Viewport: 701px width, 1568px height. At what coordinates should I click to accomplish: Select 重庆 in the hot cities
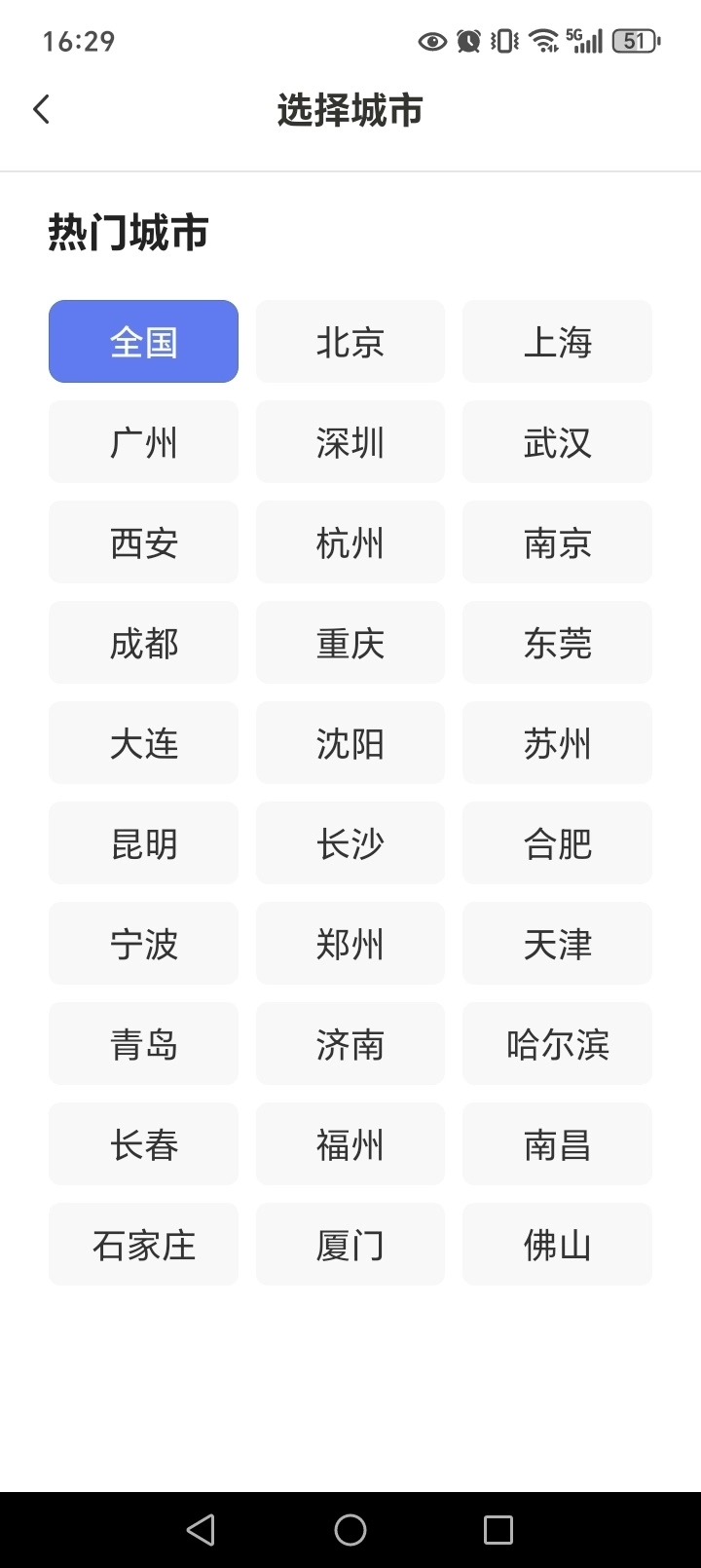(x=350, y=642)
